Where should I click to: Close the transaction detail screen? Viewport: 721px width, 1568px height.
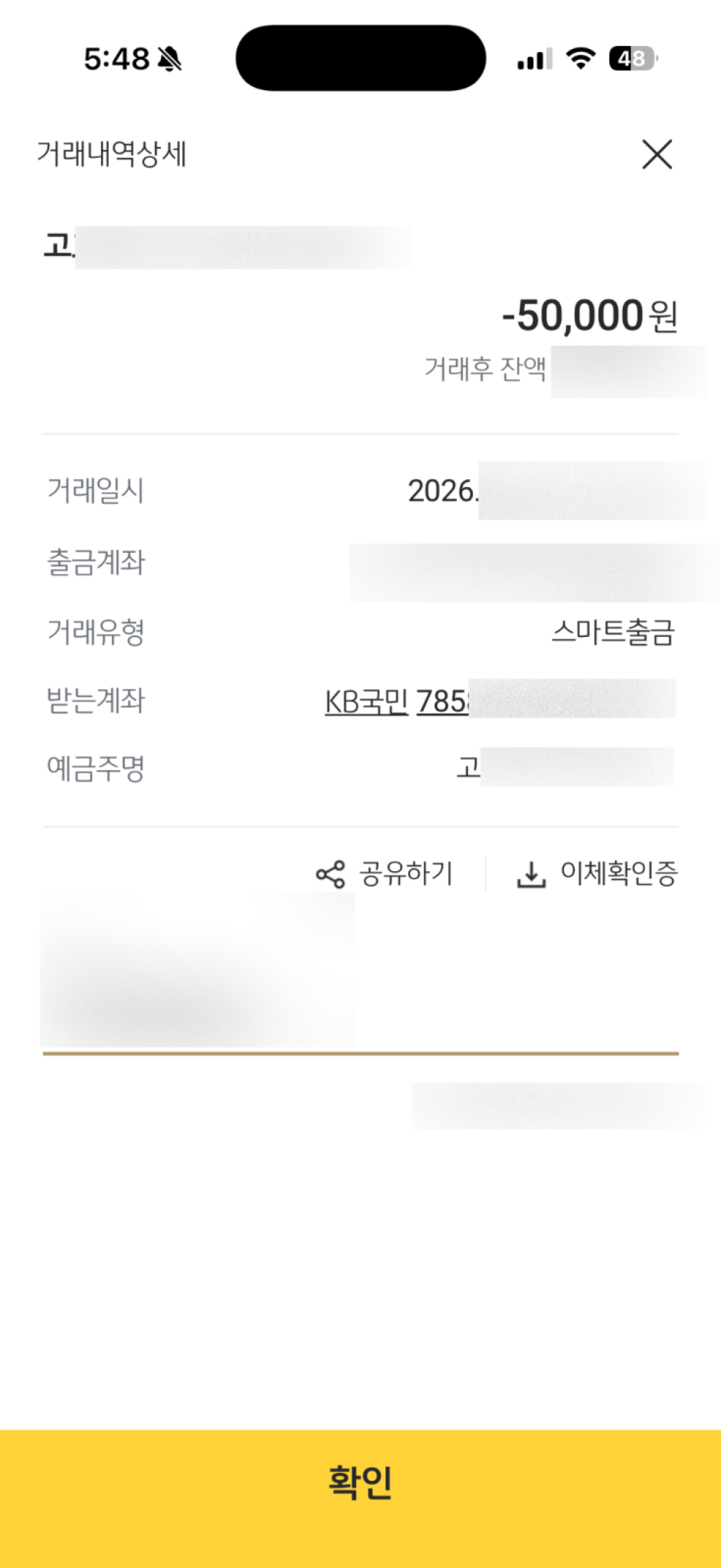657,154
